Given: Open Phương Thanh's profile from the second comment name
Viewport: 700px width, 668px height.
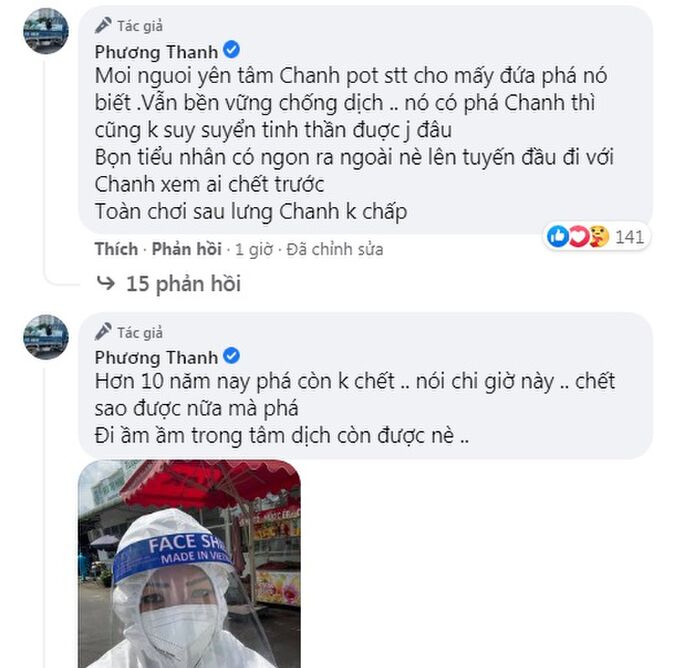Looking at the screenshot, I should 156,357.
